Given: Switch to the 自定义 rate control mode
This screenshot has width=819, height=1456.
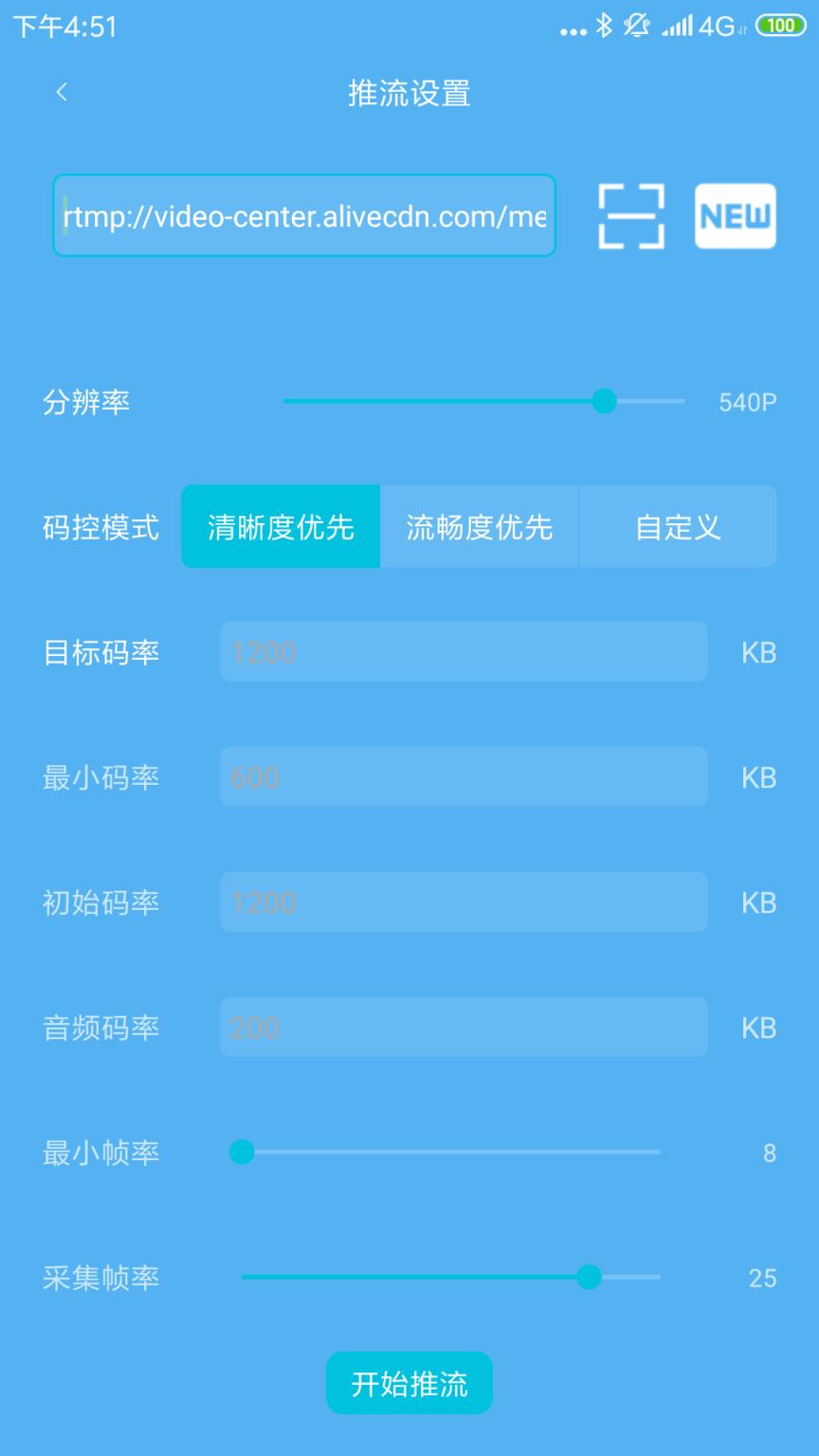Looking at the screenshot, I should 678,526.
